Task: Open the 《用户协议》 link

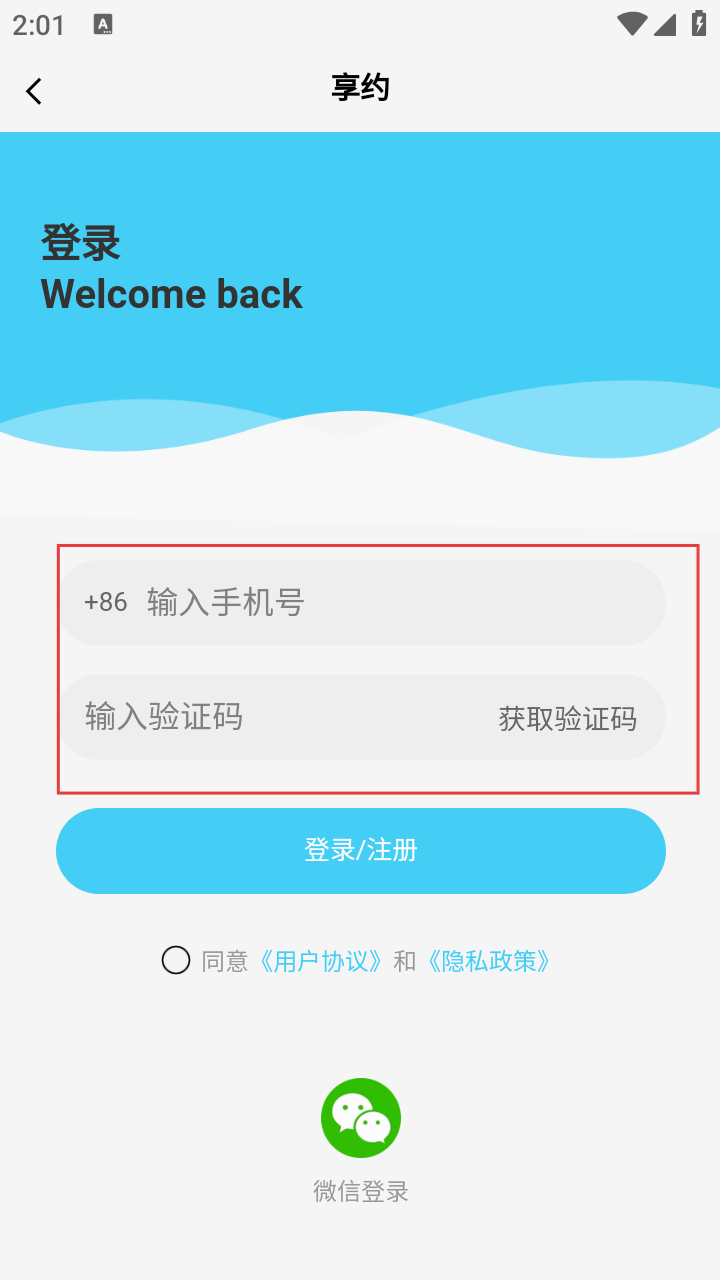Action: [x=321, y=961]
